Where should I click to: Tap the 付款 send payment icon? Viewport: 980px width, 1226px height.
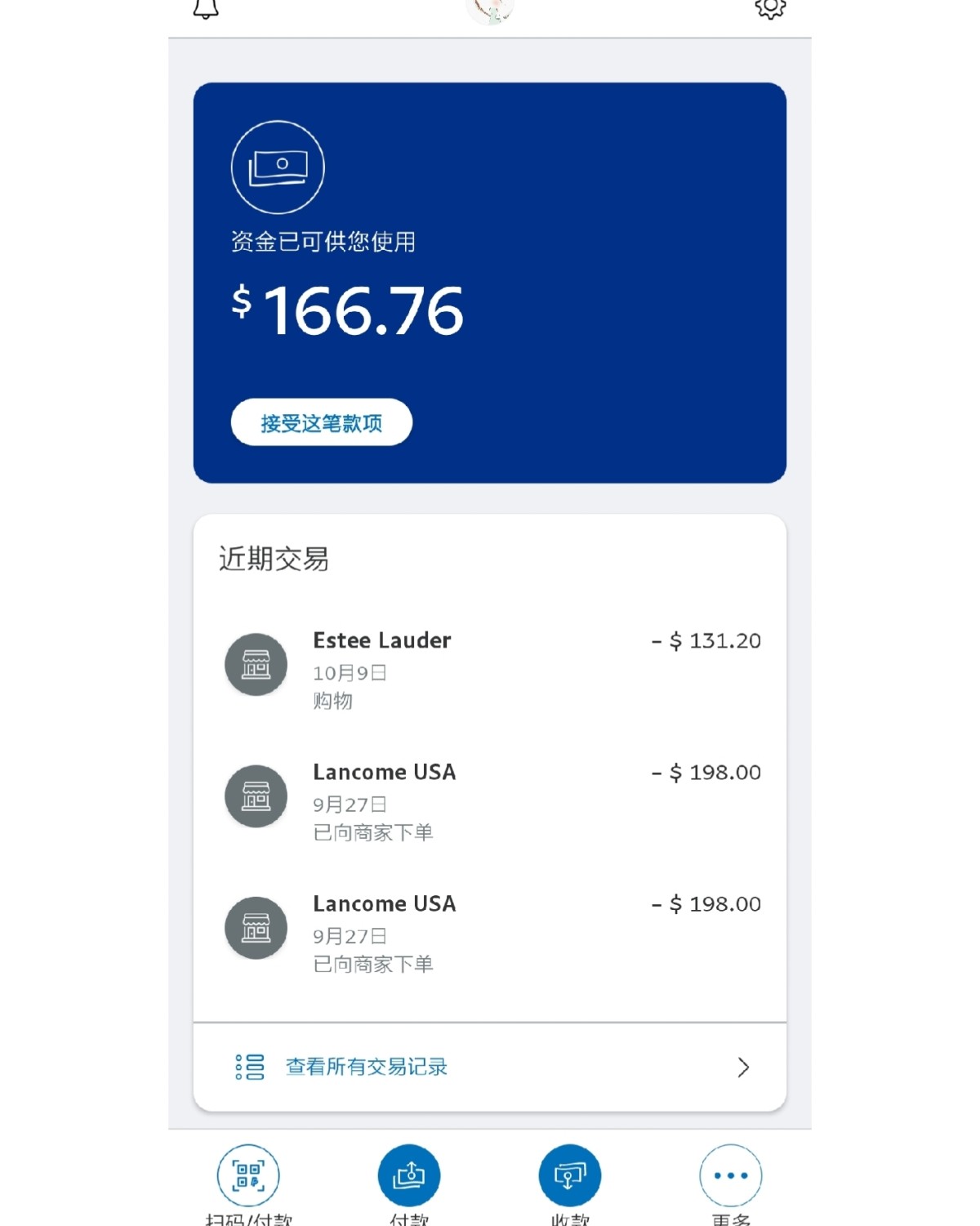408,1176
